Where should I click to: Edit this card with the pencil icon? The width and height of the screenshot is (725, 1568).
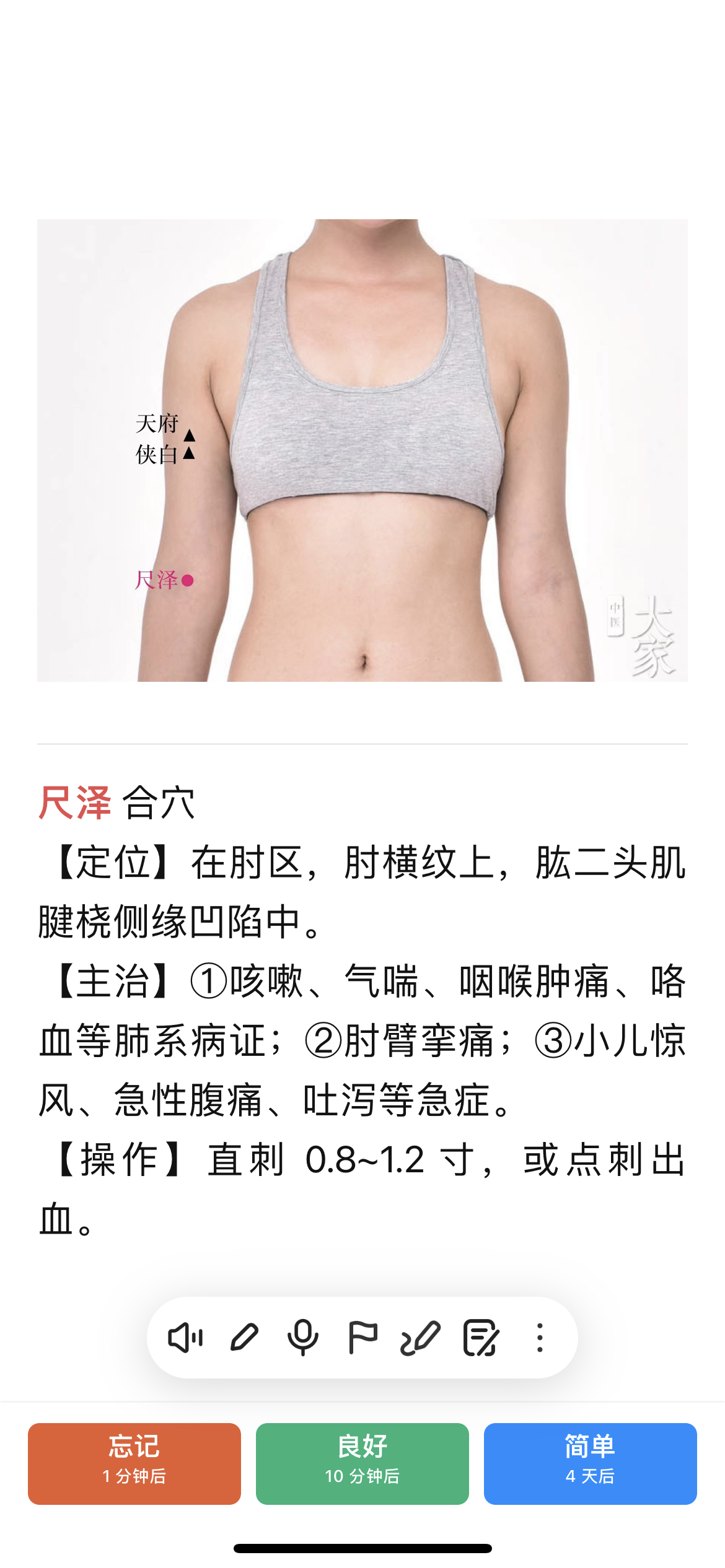[x=244, y=1338]
